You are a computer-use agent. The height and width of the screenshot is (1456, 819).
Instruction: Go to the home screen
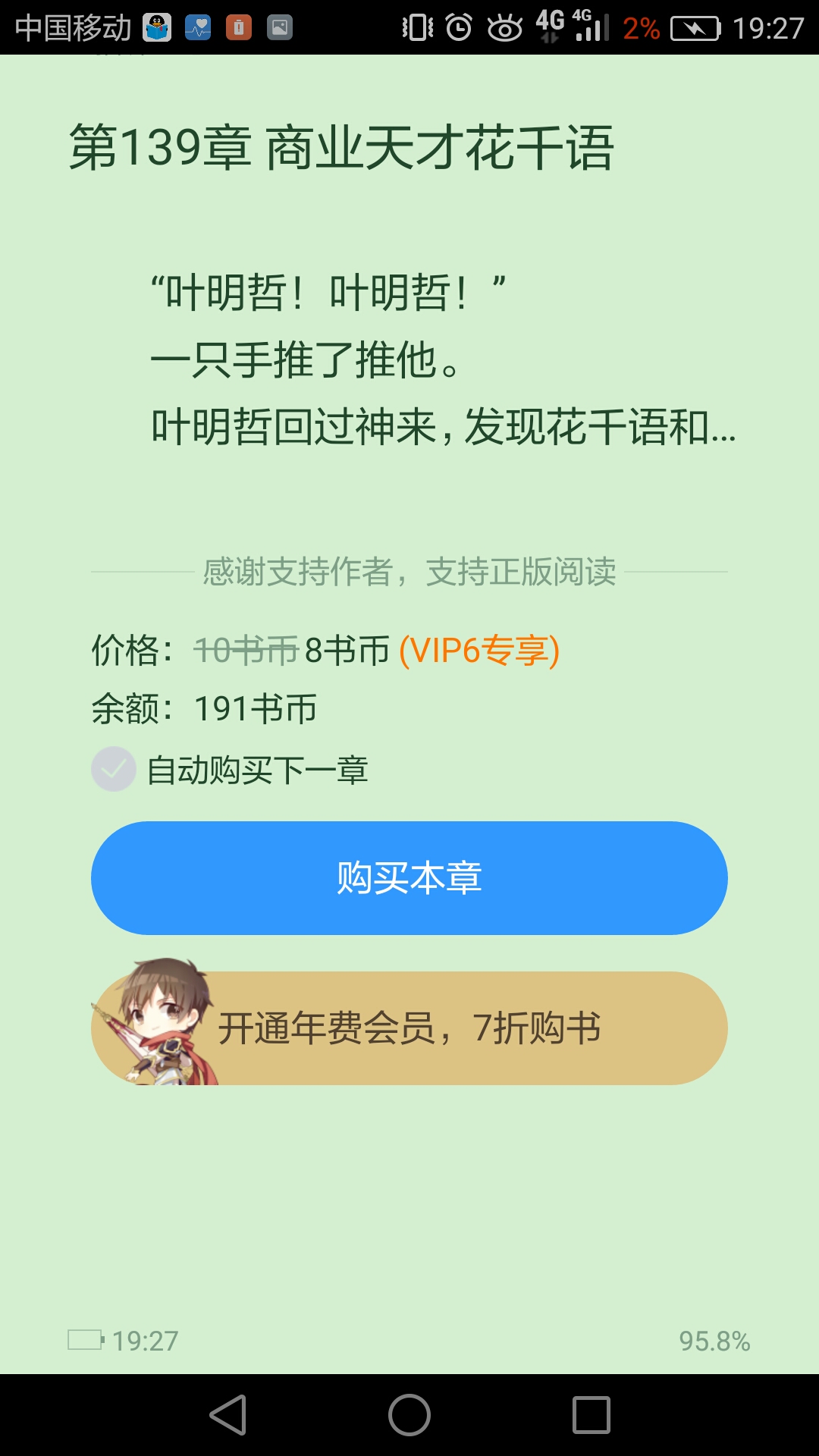409,1415
